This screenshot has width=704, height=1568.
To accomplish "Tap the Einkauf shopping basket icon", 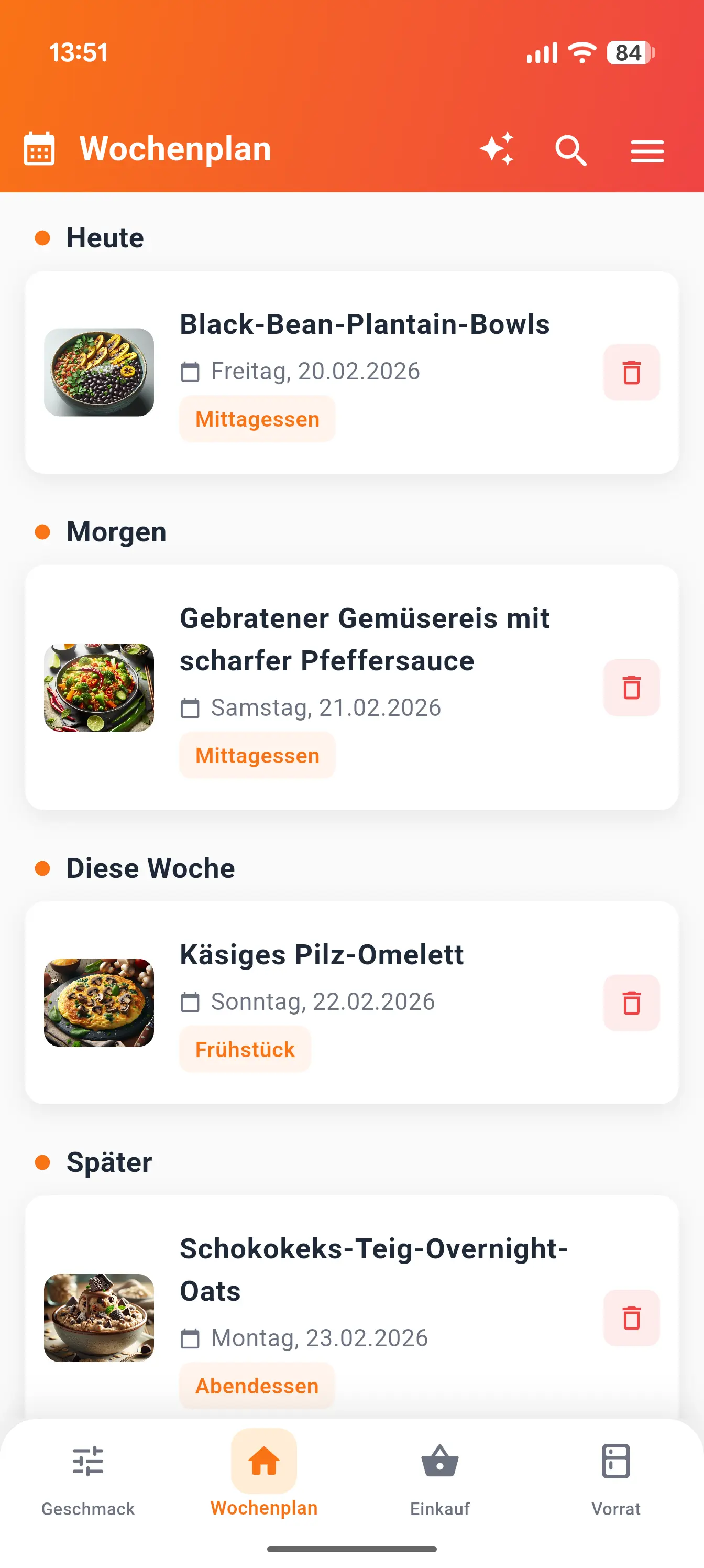I will point(440,1462).
